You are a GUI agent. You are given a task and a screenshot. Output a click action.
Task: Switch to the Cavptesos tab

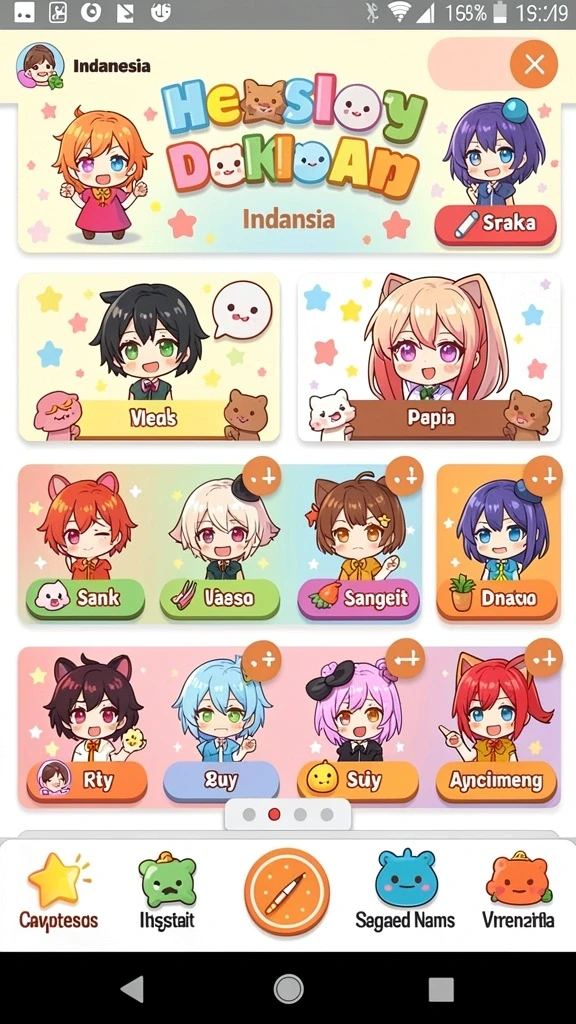[x=59, y=892]
